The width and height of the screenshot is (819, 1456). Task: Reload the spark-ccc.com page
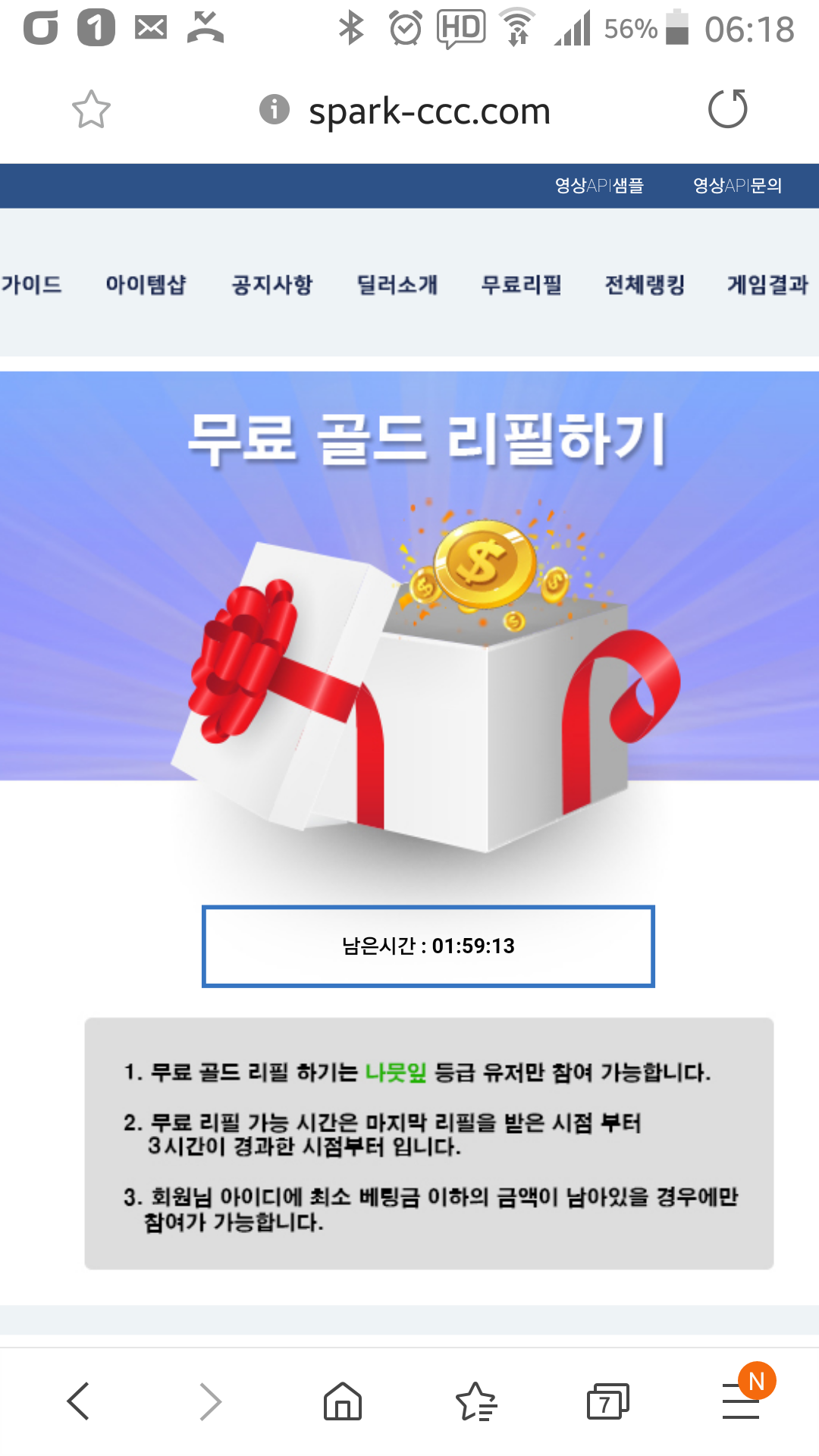pos(727,109)
